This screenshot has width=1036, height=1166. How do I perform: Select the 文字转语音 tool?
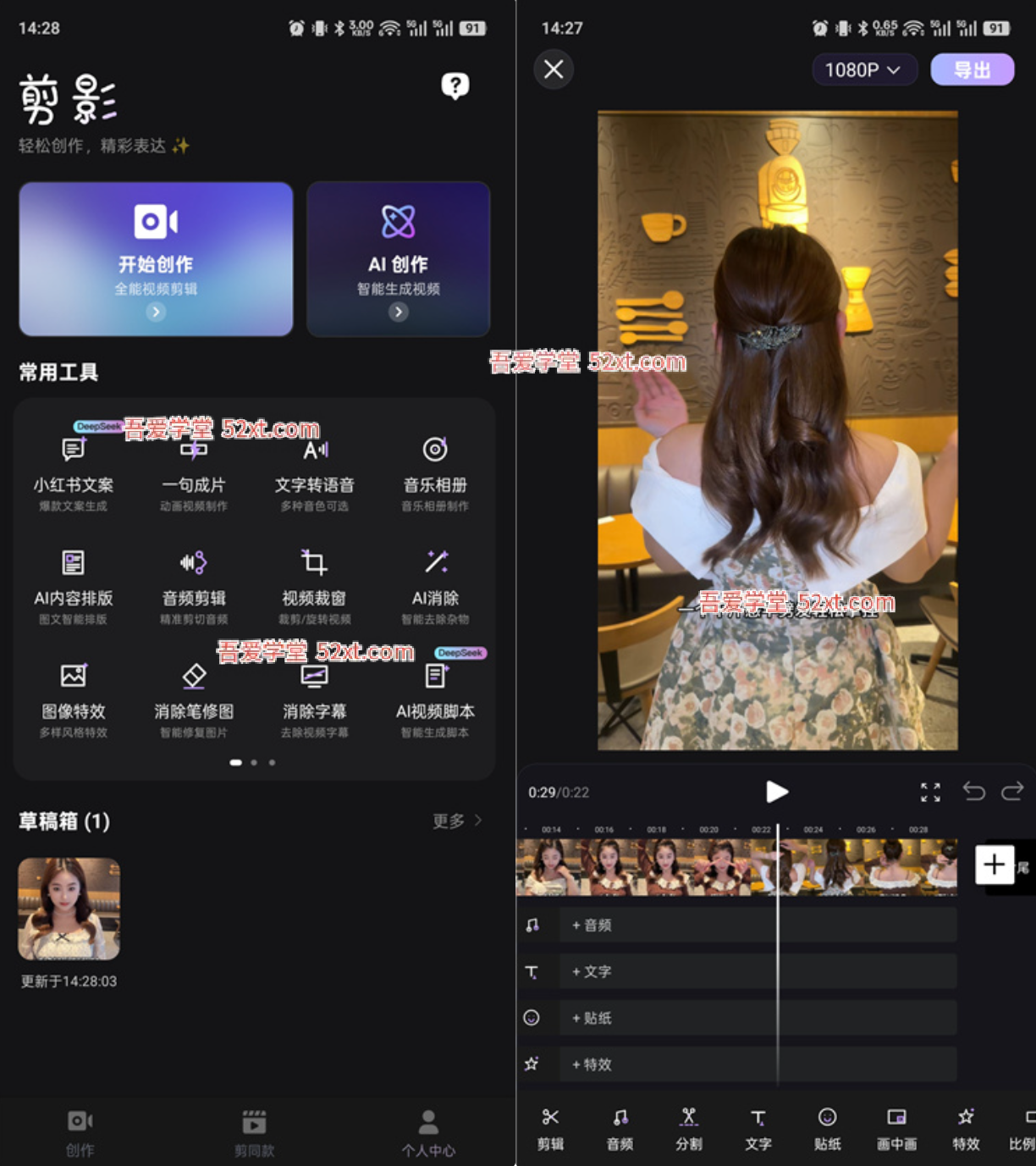pos(315,473)
